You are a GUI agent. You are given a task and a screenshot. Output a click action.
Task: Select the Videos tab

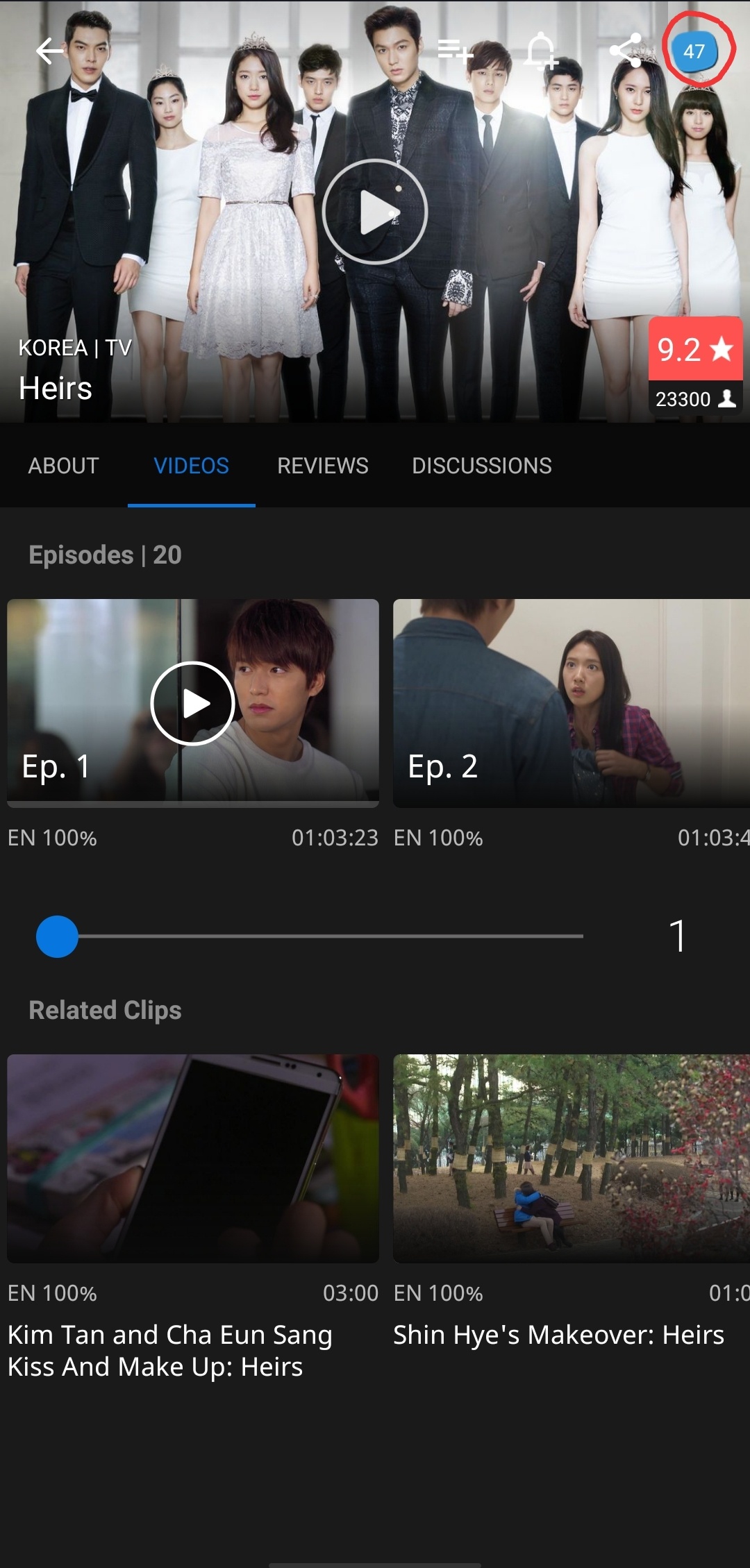[191, 466]
